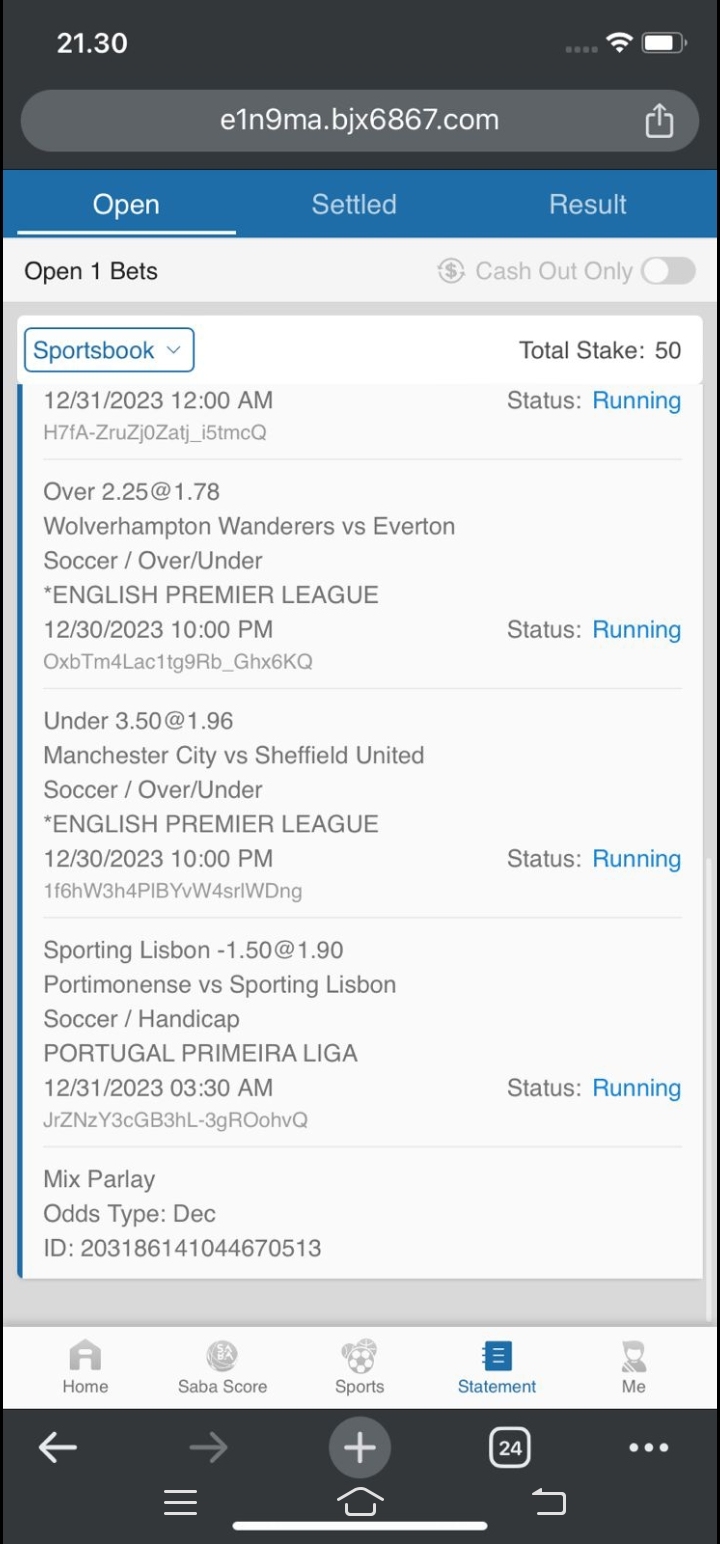Open the Me profile tab
Image resolution: width=720 pixels, height=1544 pixels.
633,1367
